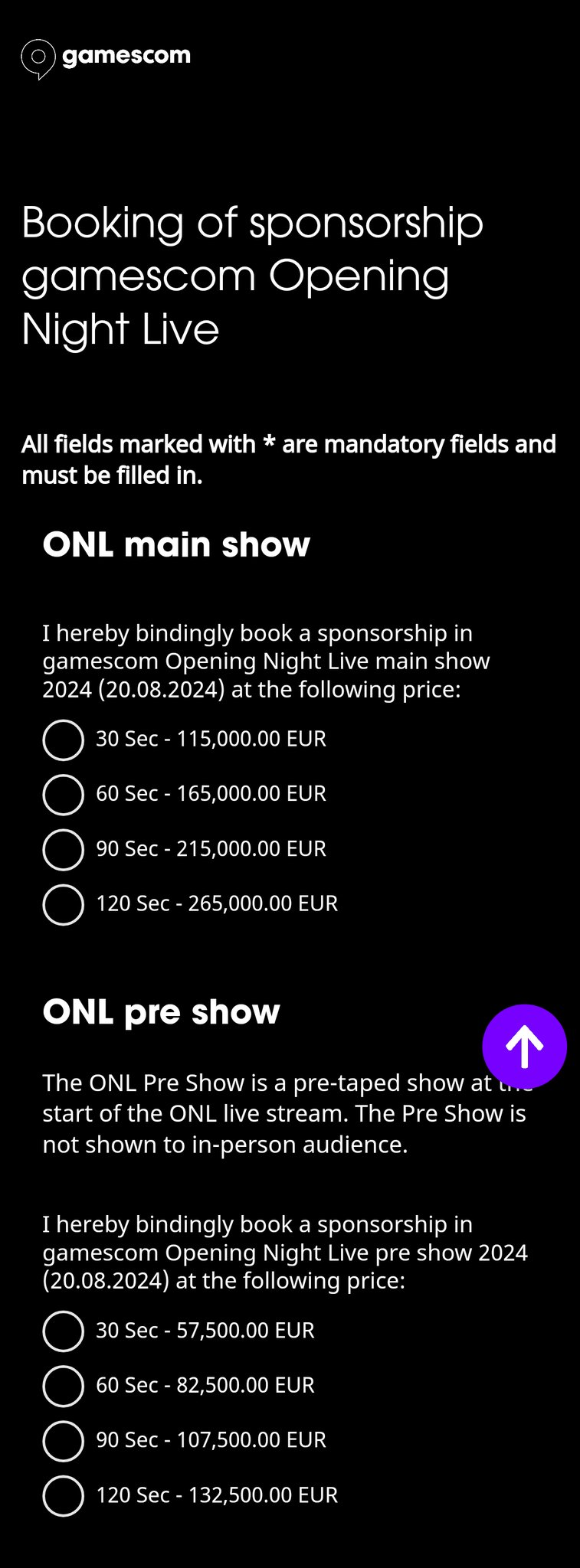Image resolution: width=580 pixels, height=1568 pixels.
Task: Click the purple scroll-to-top arrow
Action: [x=524, y=1046]
